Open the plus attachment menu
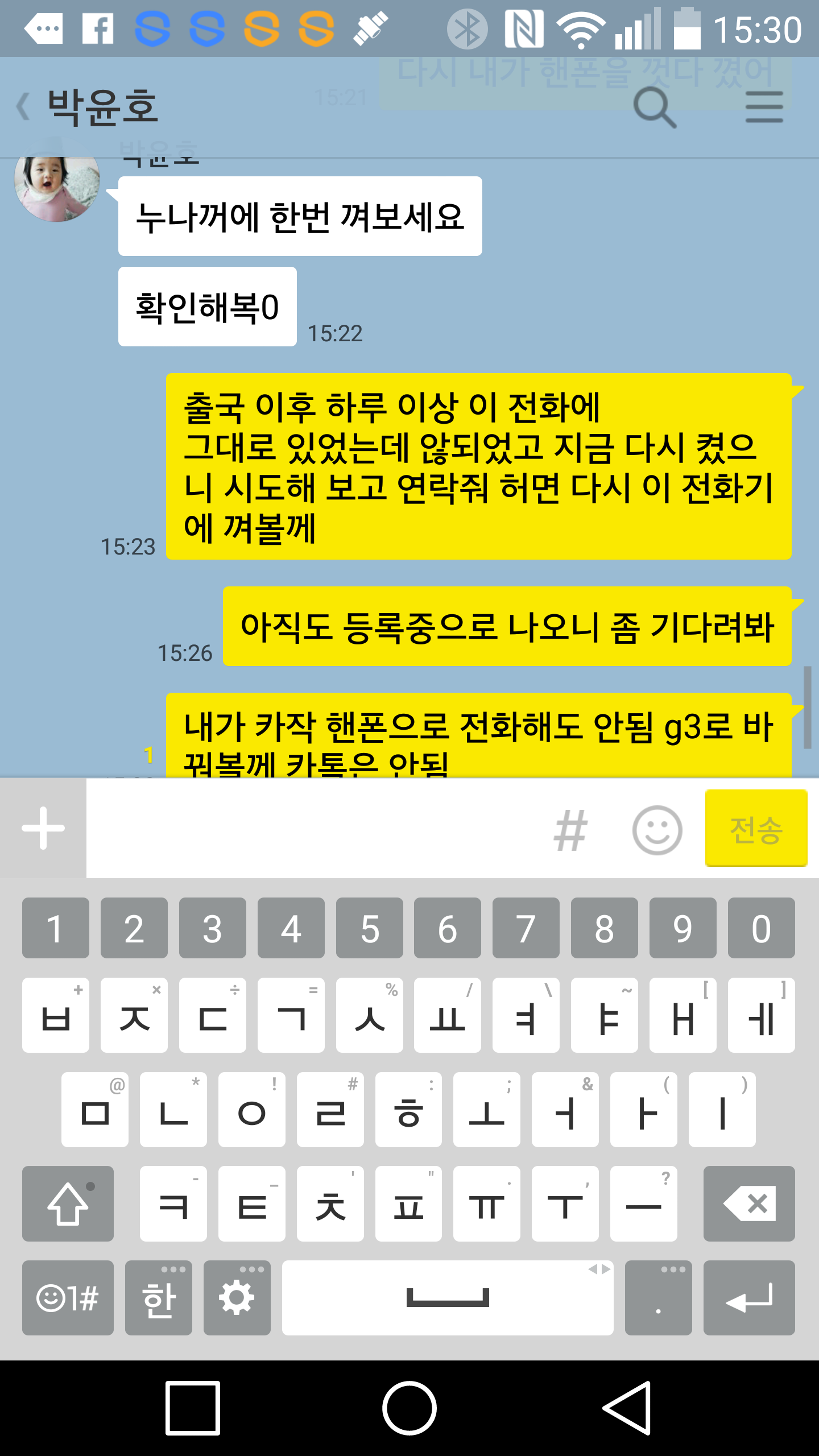The width and height of the screenshot is (819, 1456). [x=43, y=828]
